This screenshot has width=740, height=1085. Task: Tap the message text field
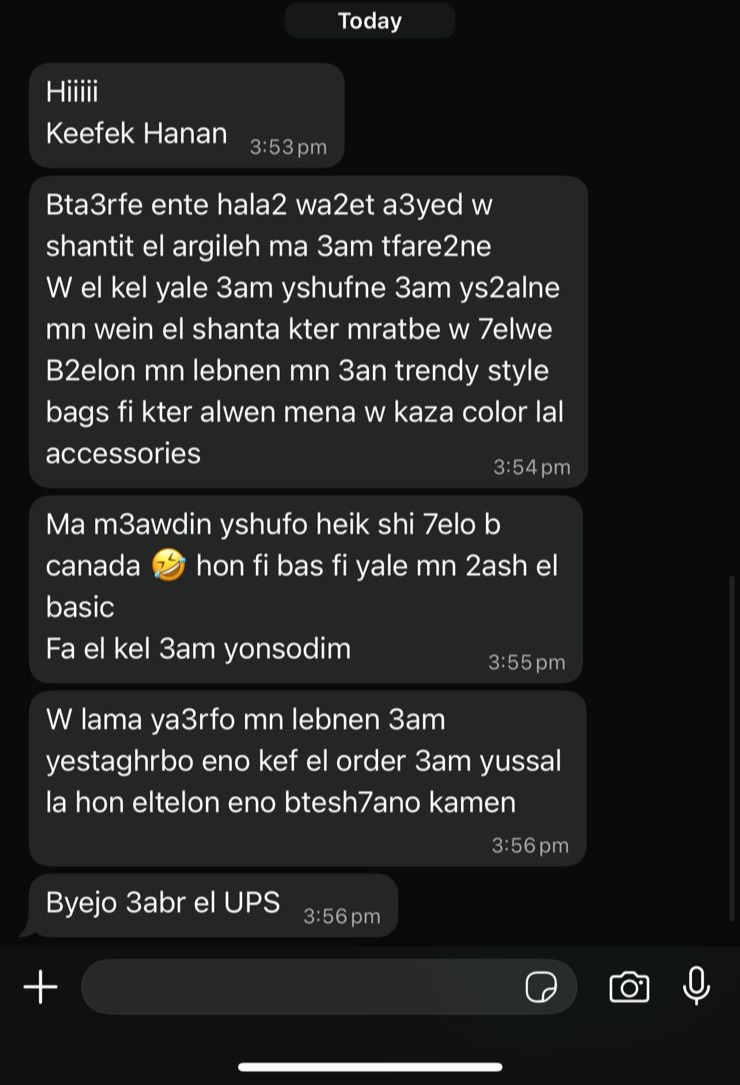point(300,987)
